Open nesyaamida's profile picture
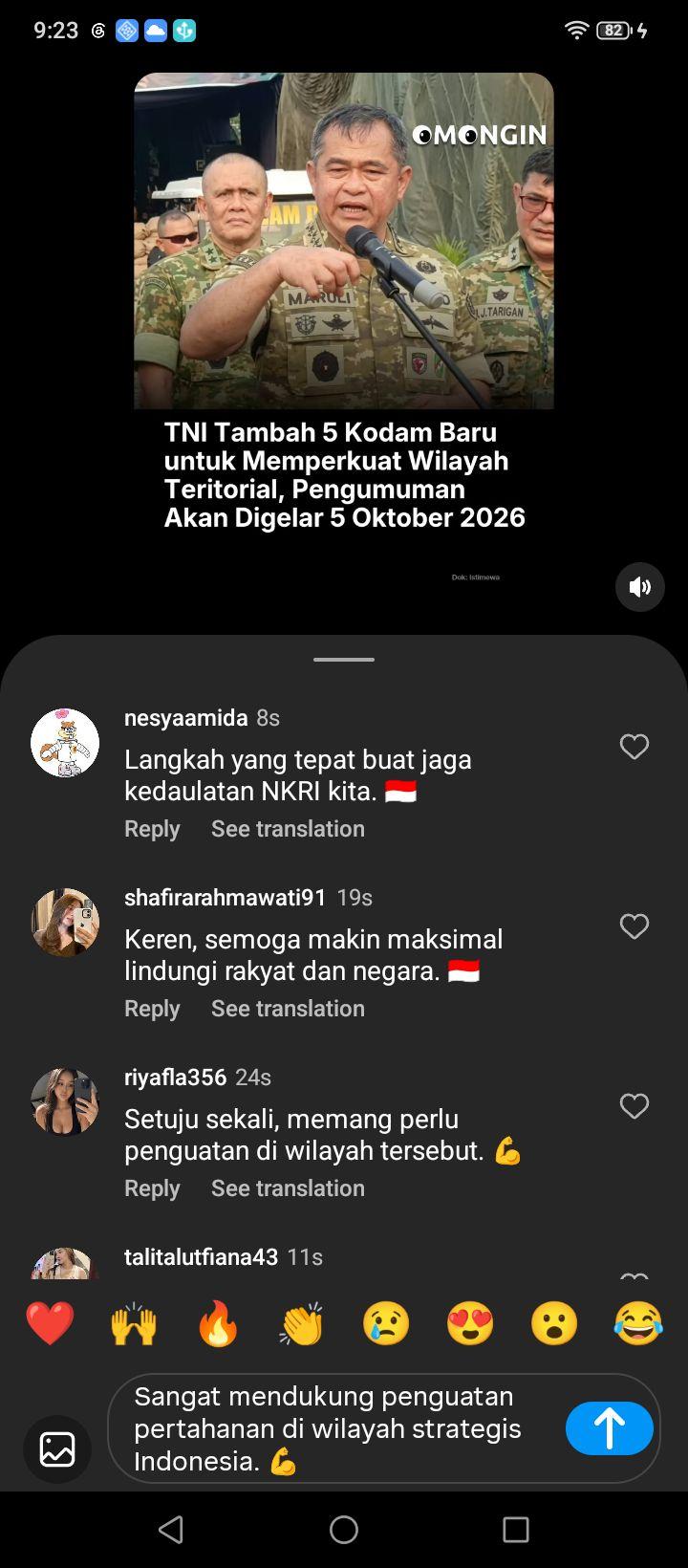 click(x=65, y=743)
